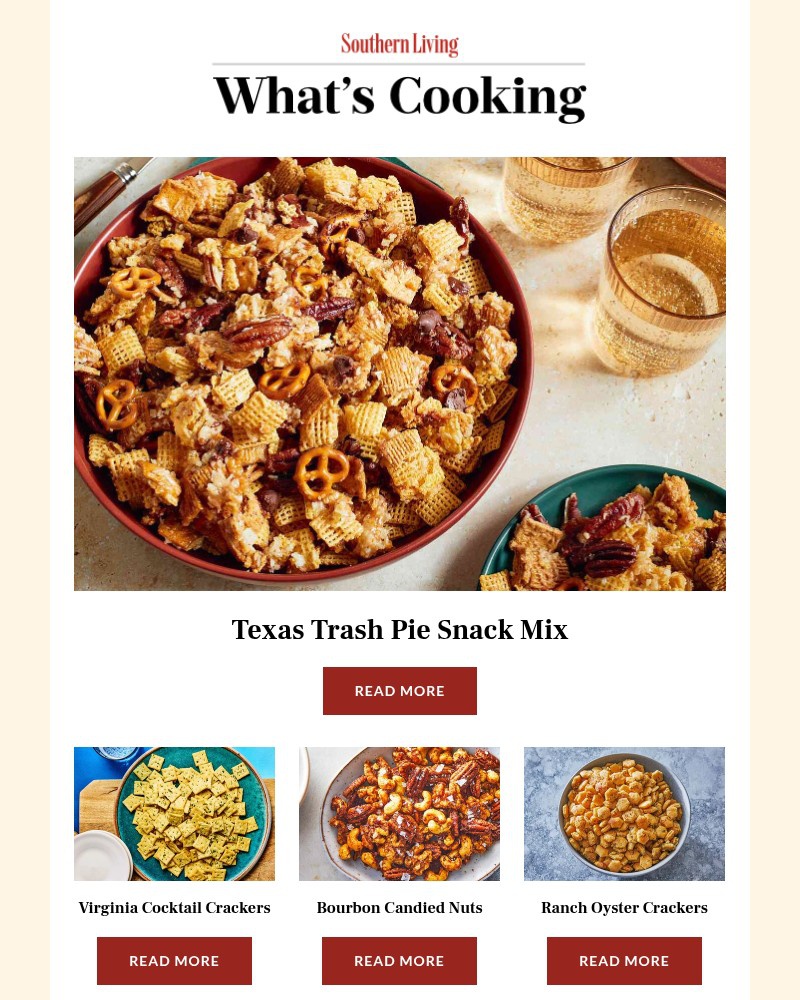Open the Bourbon Candied Nuts recipe title

[x=399, y=908]
